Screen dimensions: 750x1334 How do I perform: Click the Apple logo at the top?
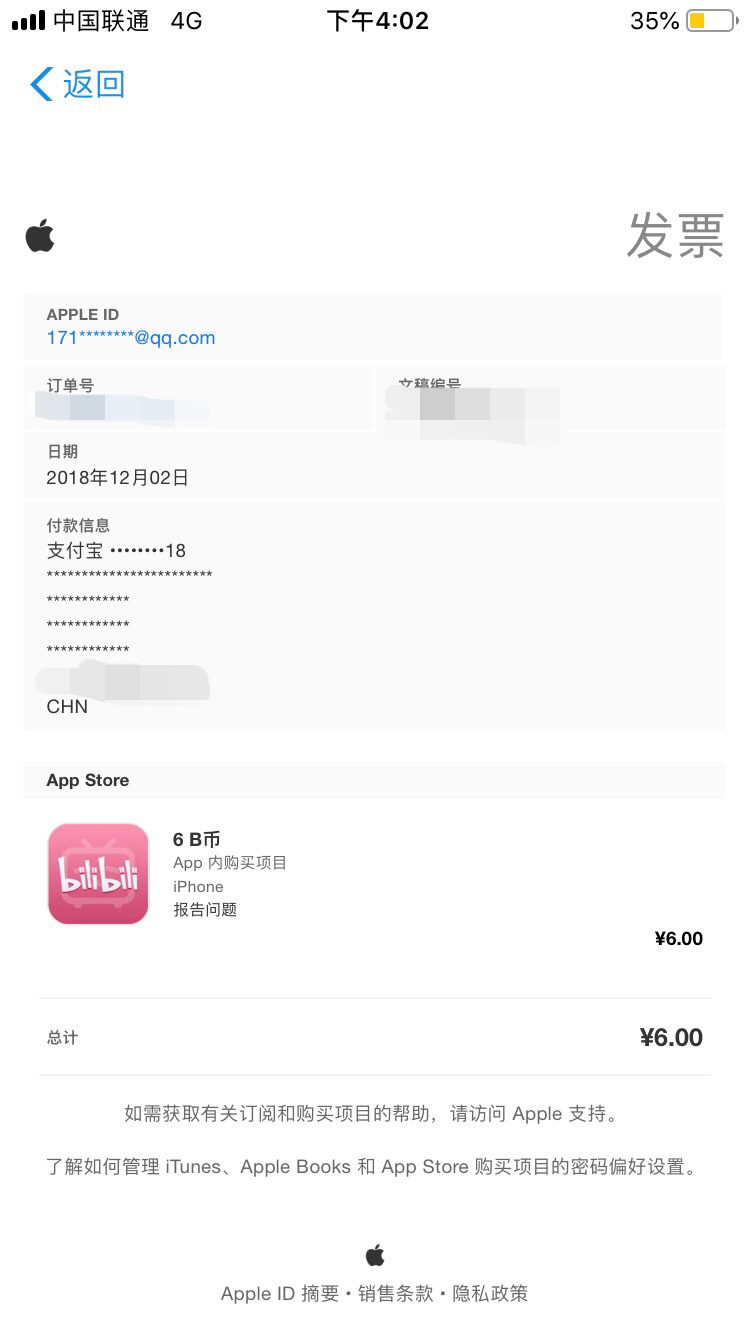(x=40, y=235)
